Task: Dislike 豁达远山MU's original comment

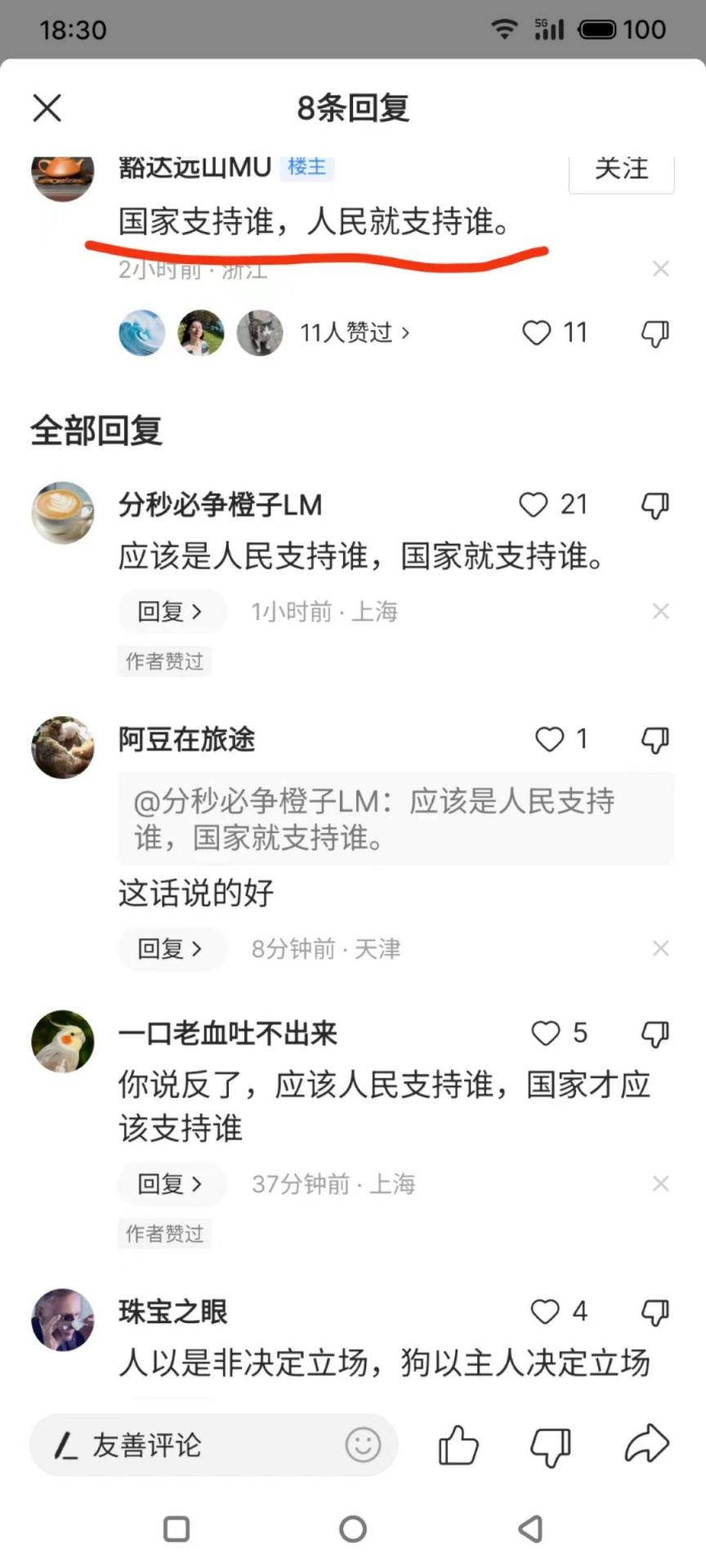Action: (x=655, y=333)
